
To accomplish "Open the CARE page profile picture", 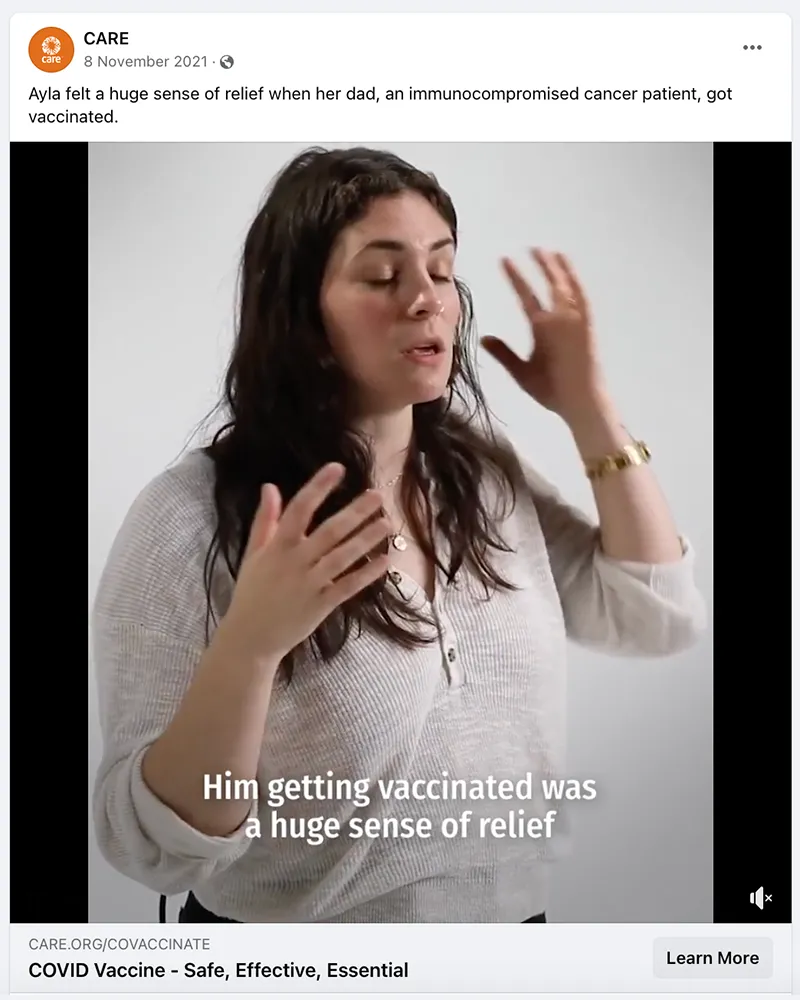I will (51, 50).
